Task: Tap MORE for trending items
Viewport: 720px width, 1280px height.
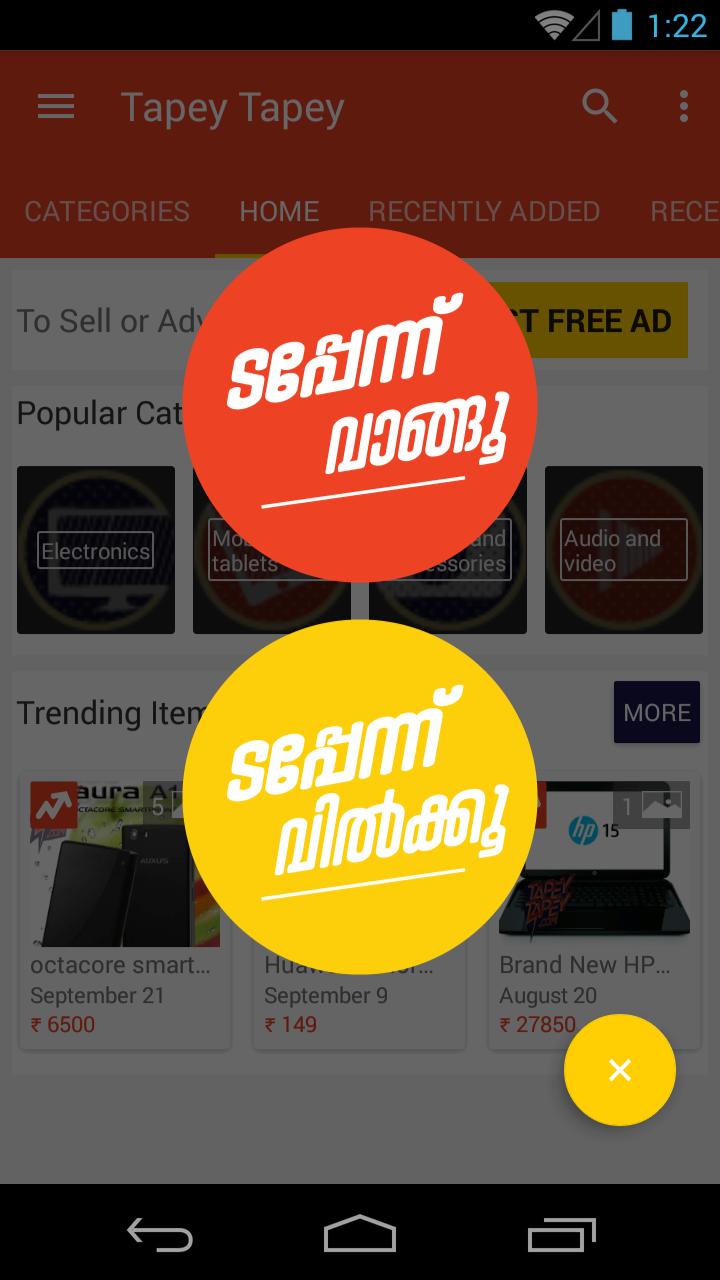Action: tap(656, 712)
